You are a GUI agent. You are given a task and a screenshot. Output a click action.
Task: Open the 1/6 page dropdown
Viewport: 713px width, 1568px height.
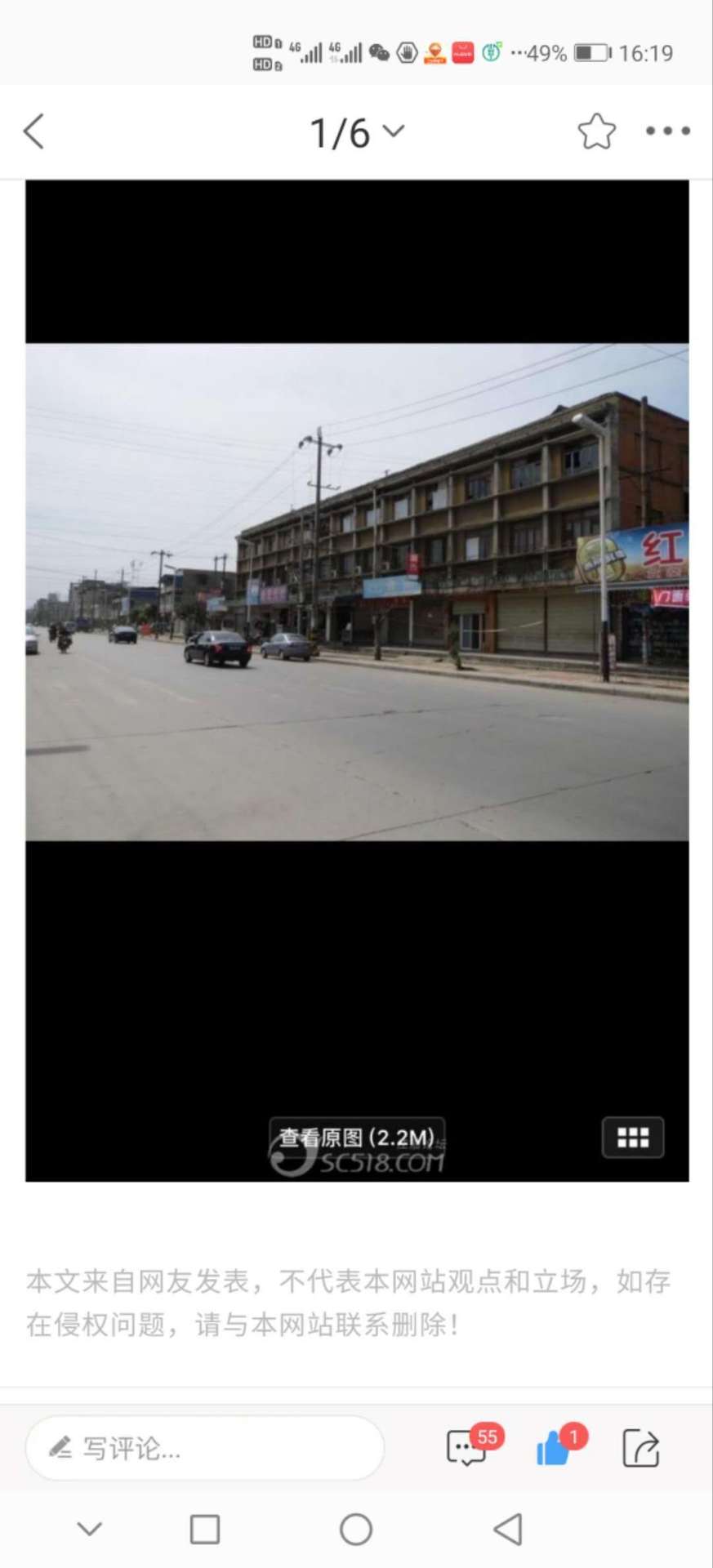tap(357, 132)
